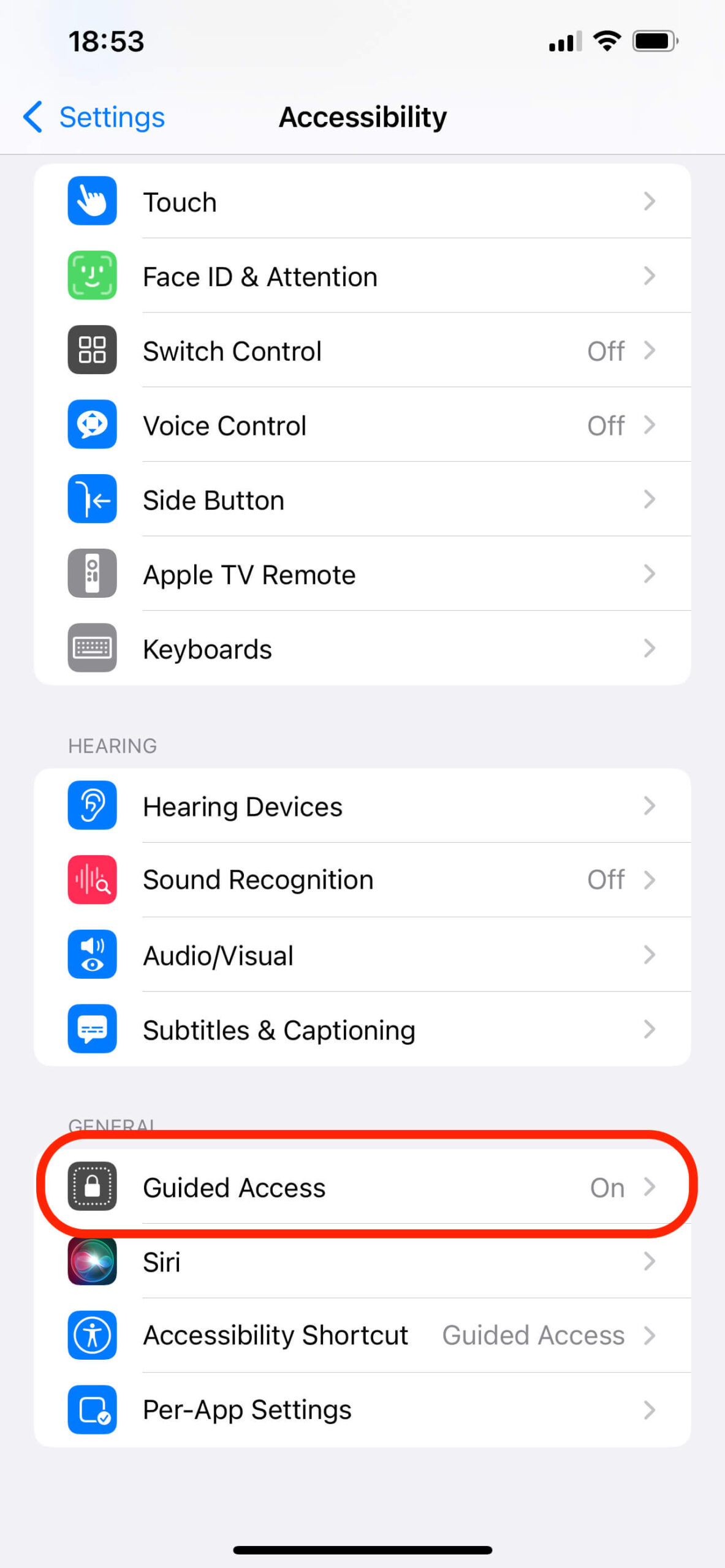Tap the Side Button icon
Screen dimensions: 725x1568
coord(92,499)
